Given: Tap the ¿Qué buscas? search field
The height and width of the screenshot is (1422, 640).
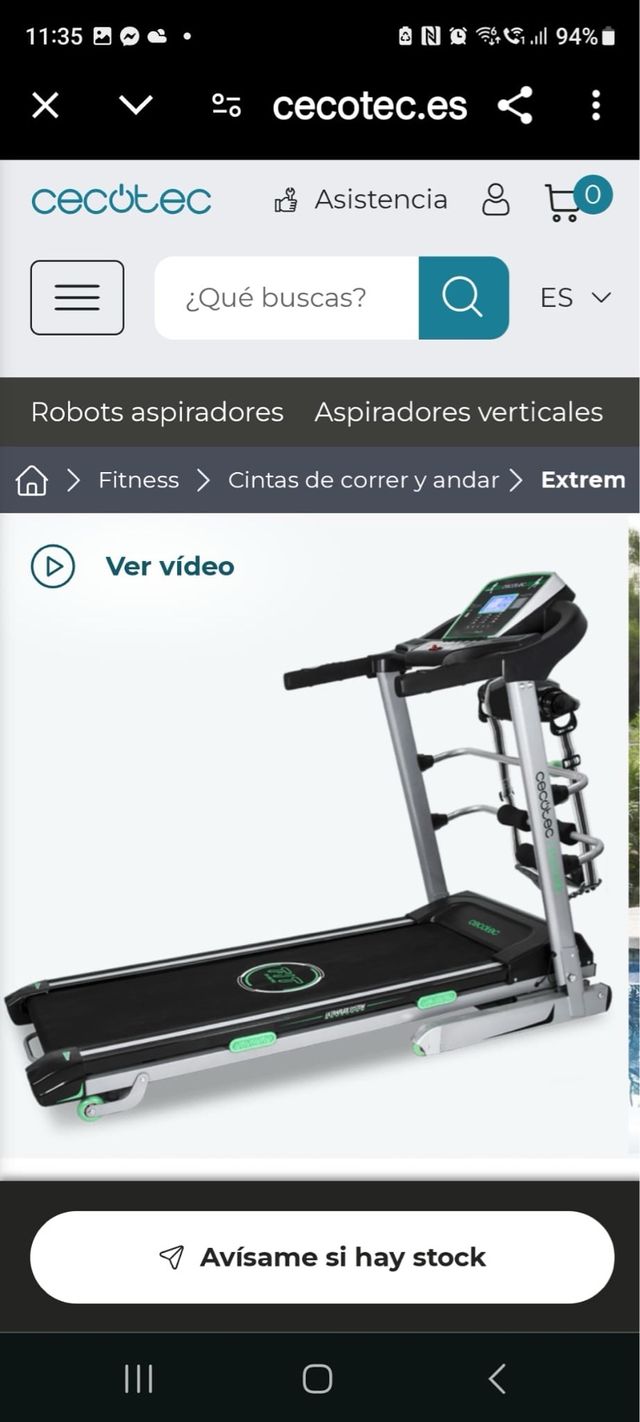Looking at the screenshot, I should (285, 297).
